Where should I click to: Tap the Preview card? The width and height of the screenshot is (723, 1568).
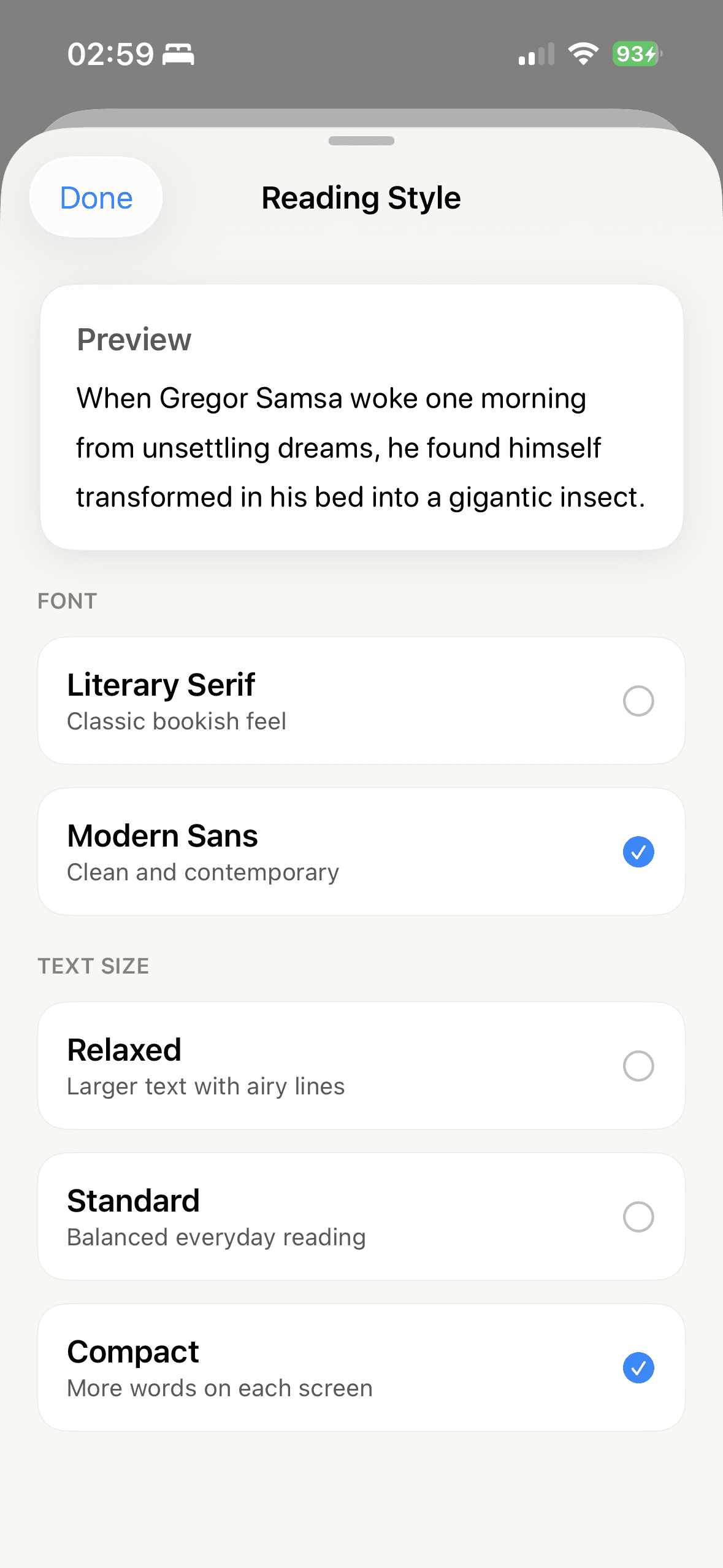tap(361, 417)
